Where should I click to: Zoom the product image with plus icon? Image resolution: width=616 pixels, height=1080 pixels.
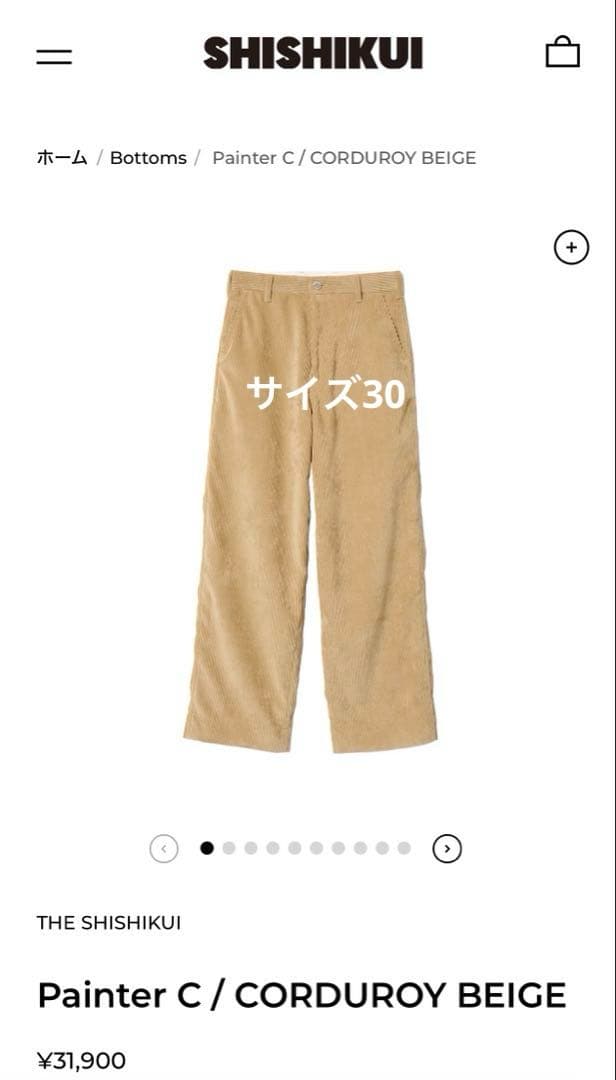(571, 247)
